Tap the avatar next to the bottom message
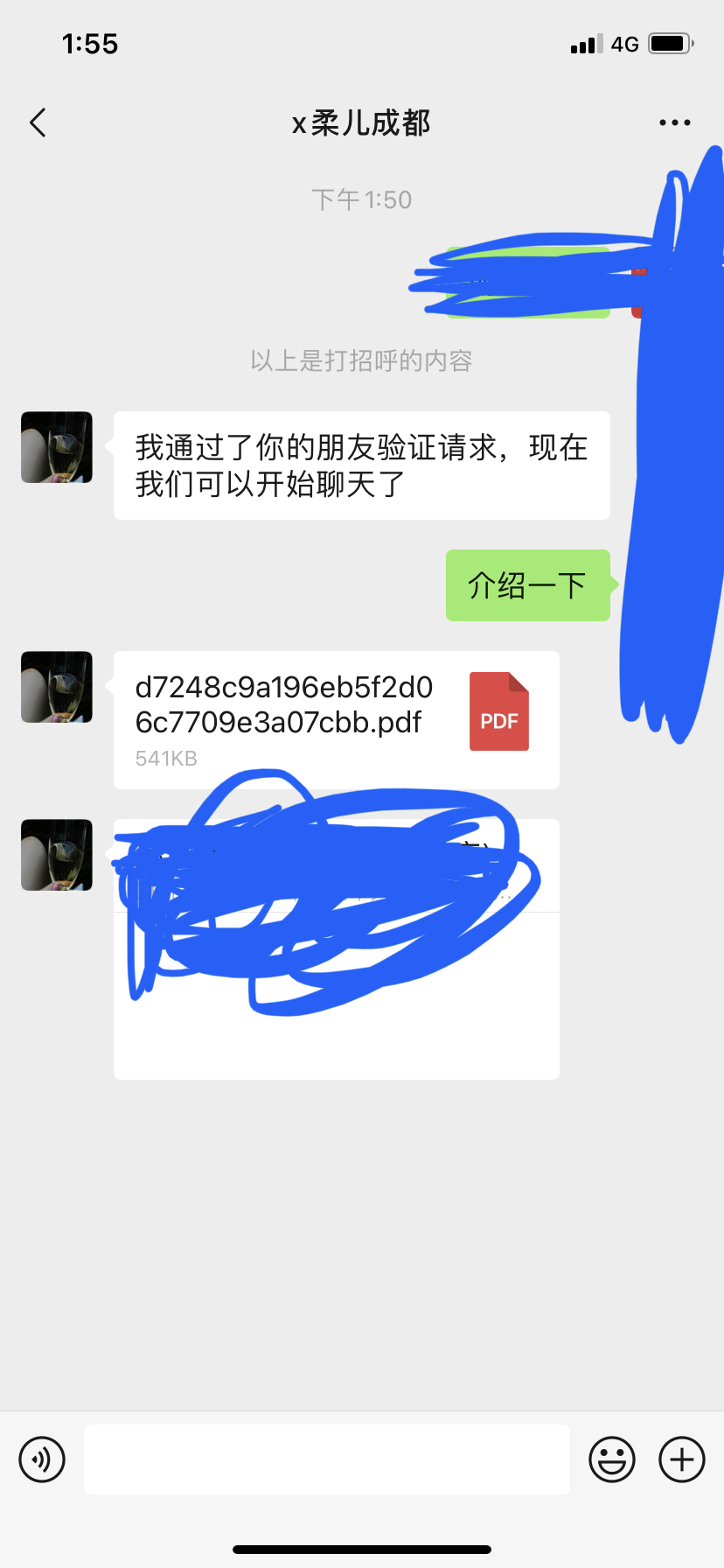Screen dimensions: 724x1568 [x=56, y=855]
